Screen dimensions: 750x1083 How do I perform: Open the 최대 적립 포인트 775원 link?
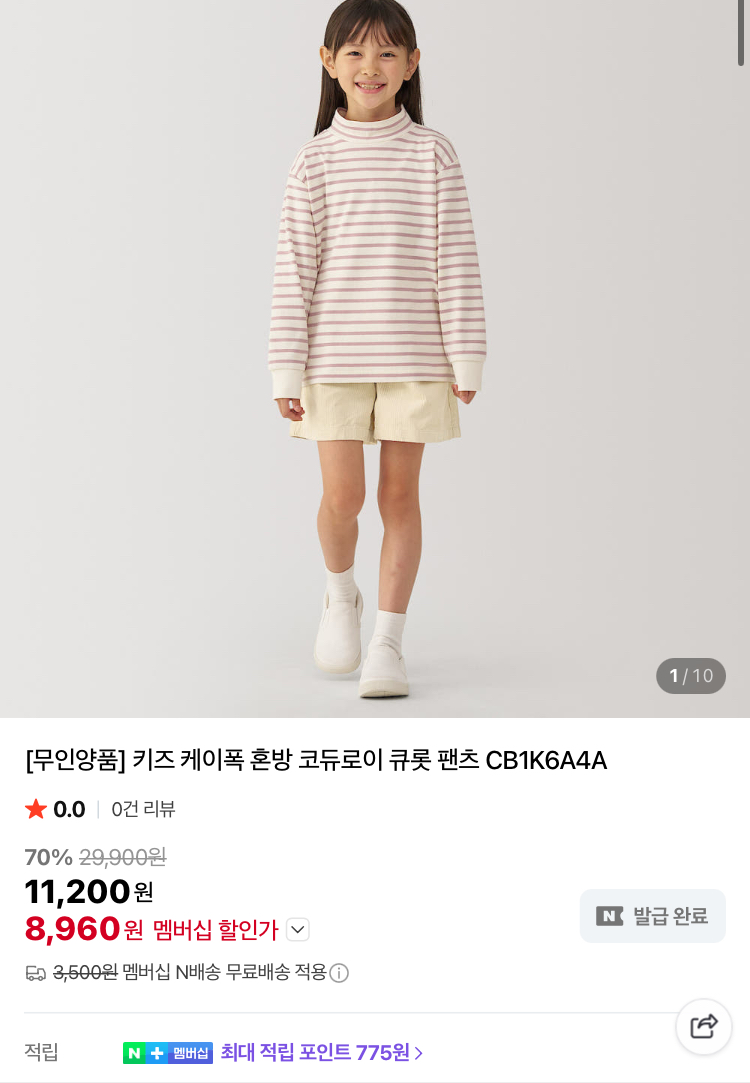(x=322, y=1052)
